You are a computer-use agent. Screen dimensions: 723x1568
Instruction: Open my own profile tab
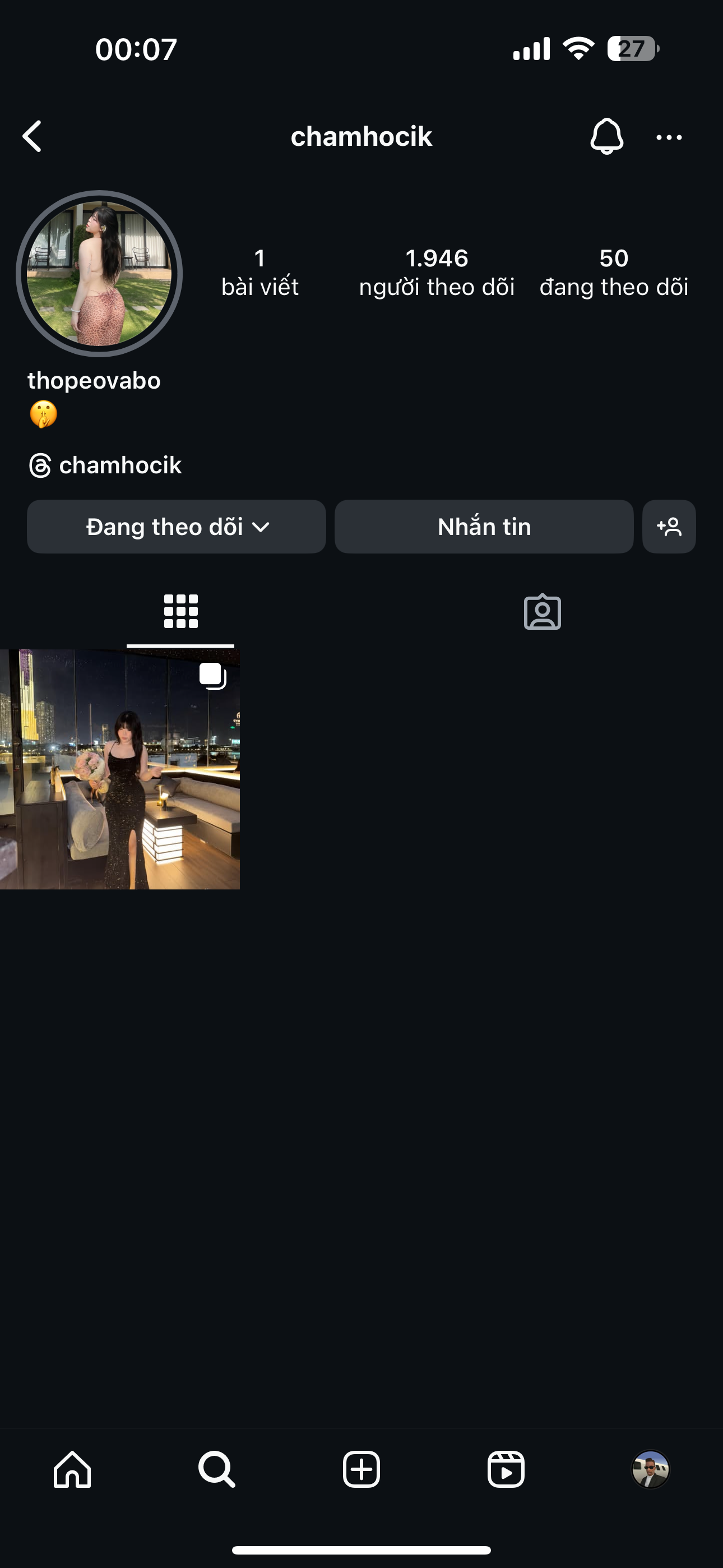click(651, 1469)
